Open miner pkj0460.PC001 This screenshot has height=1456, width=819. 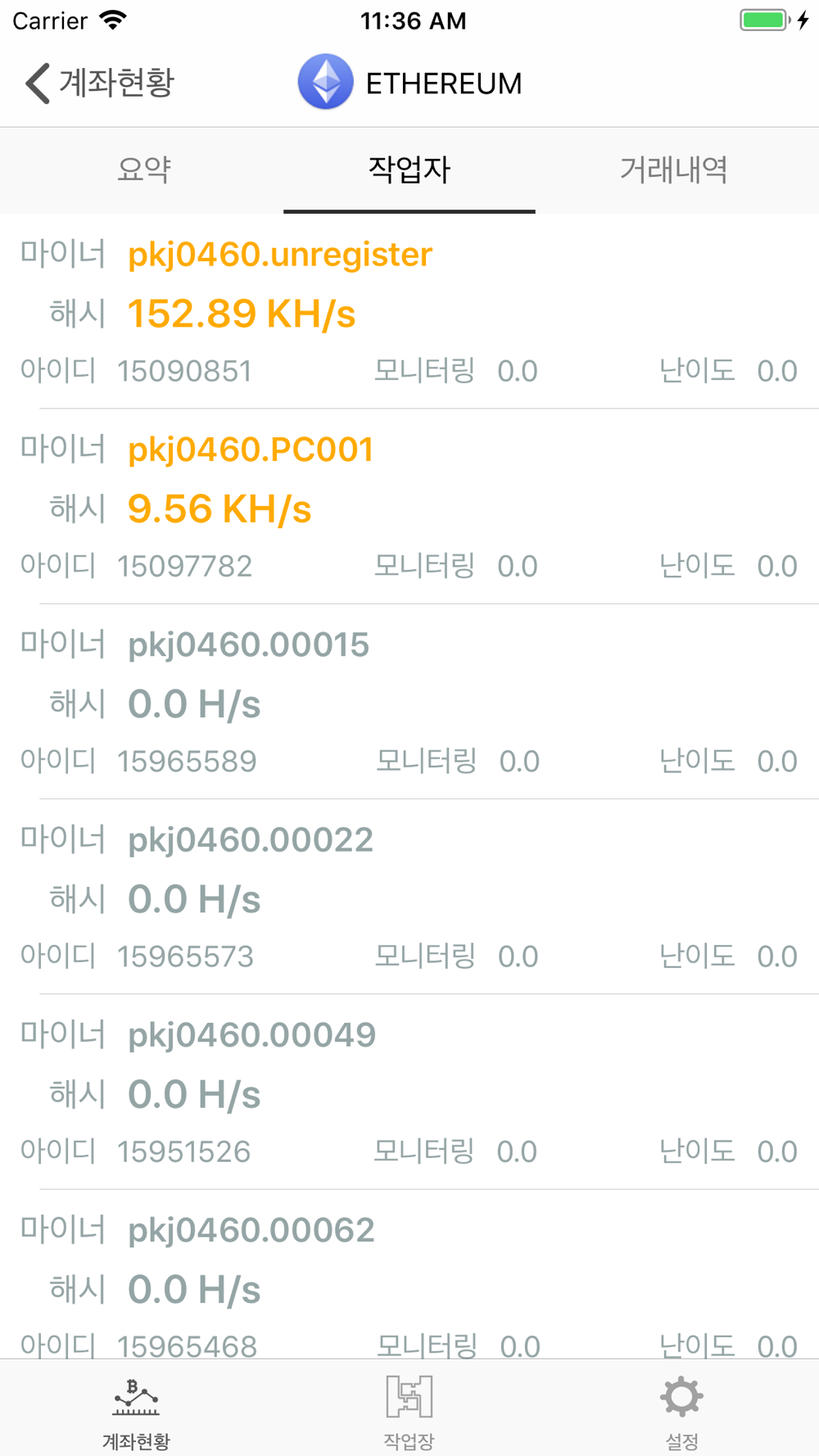409,507
